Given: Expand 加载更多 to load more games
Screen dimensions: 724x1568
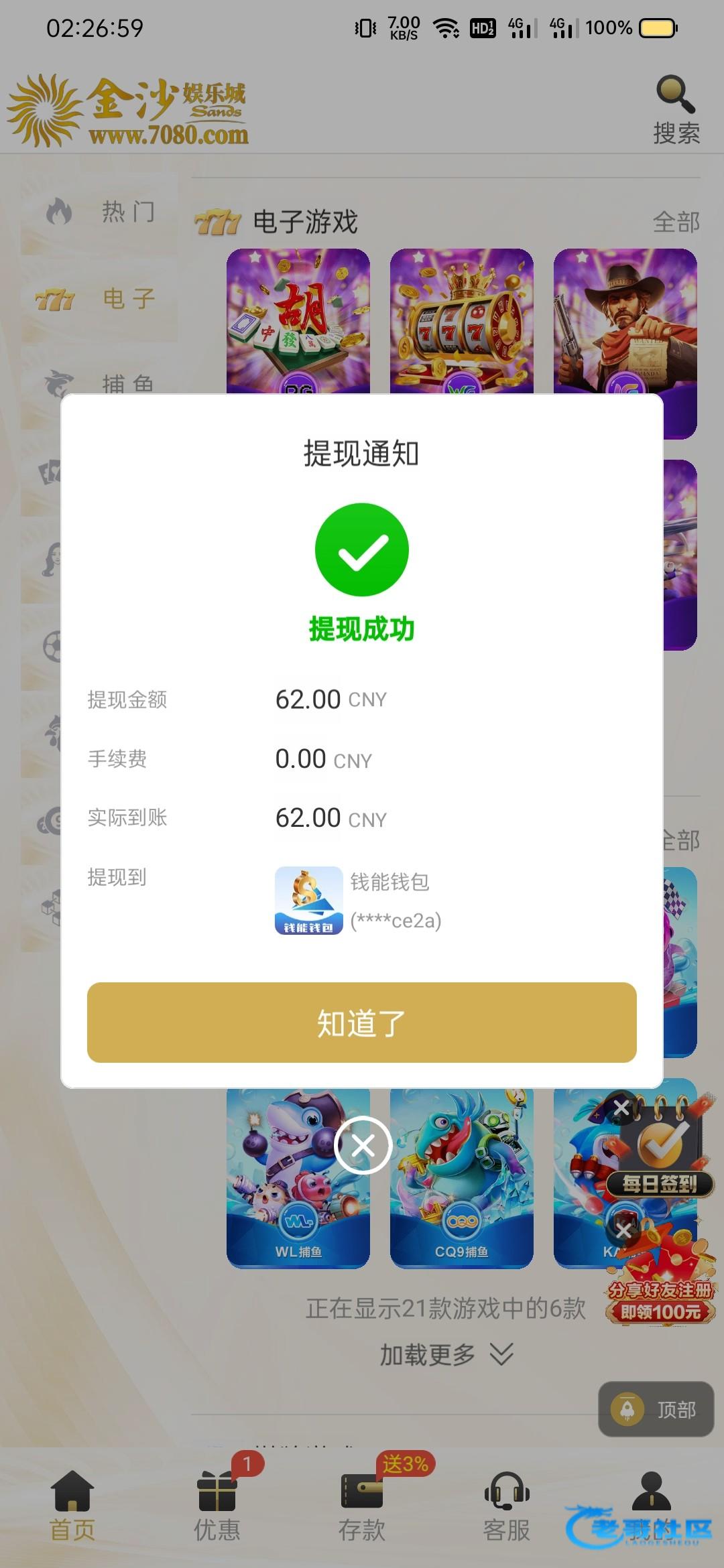Looking at the screenshot, I should pyautogui.click(x=446, y=1355).
